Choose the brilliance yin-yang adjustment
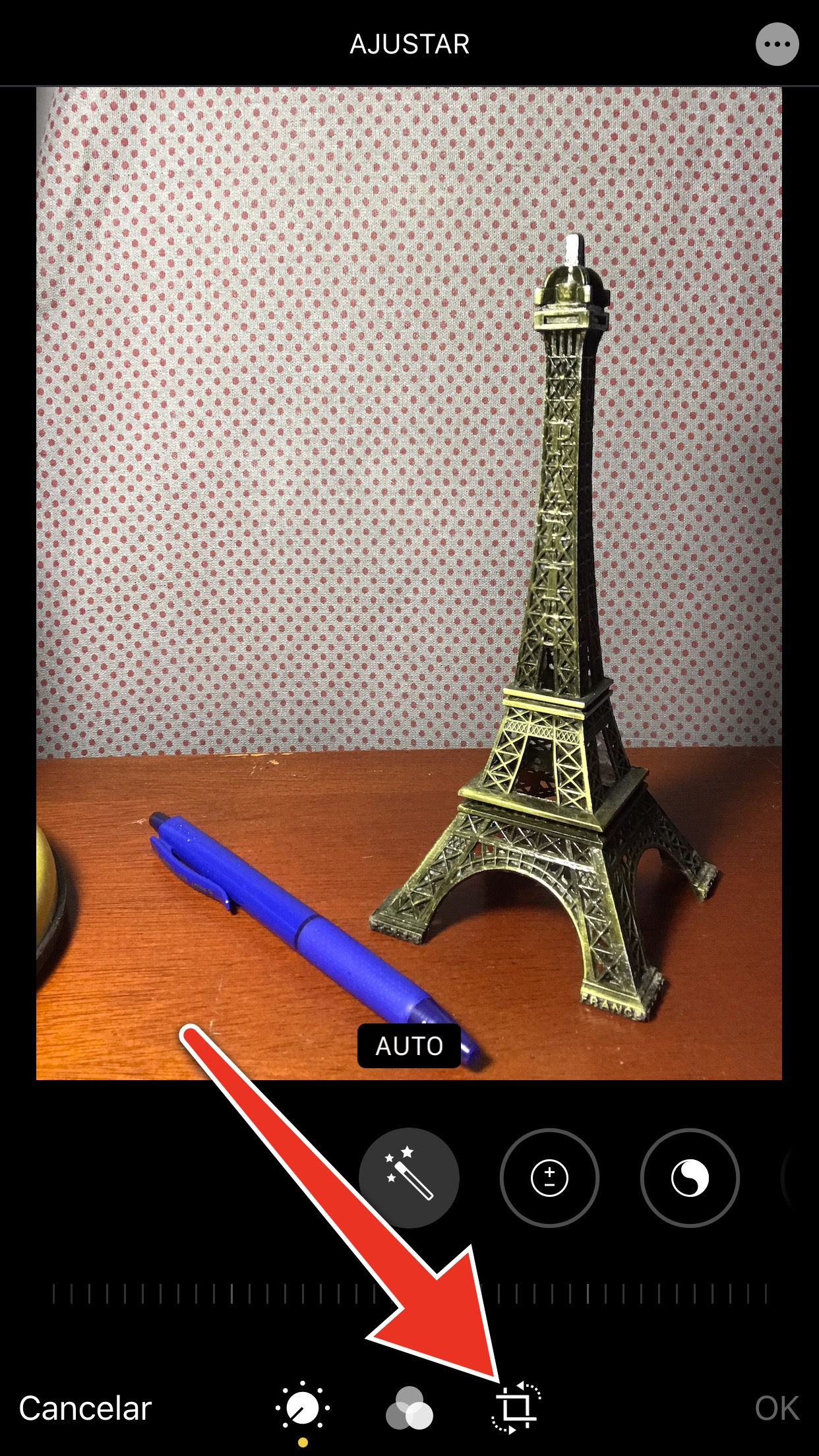Image resolution: width=819 pixels, height=1456 pixels. 690,1178
